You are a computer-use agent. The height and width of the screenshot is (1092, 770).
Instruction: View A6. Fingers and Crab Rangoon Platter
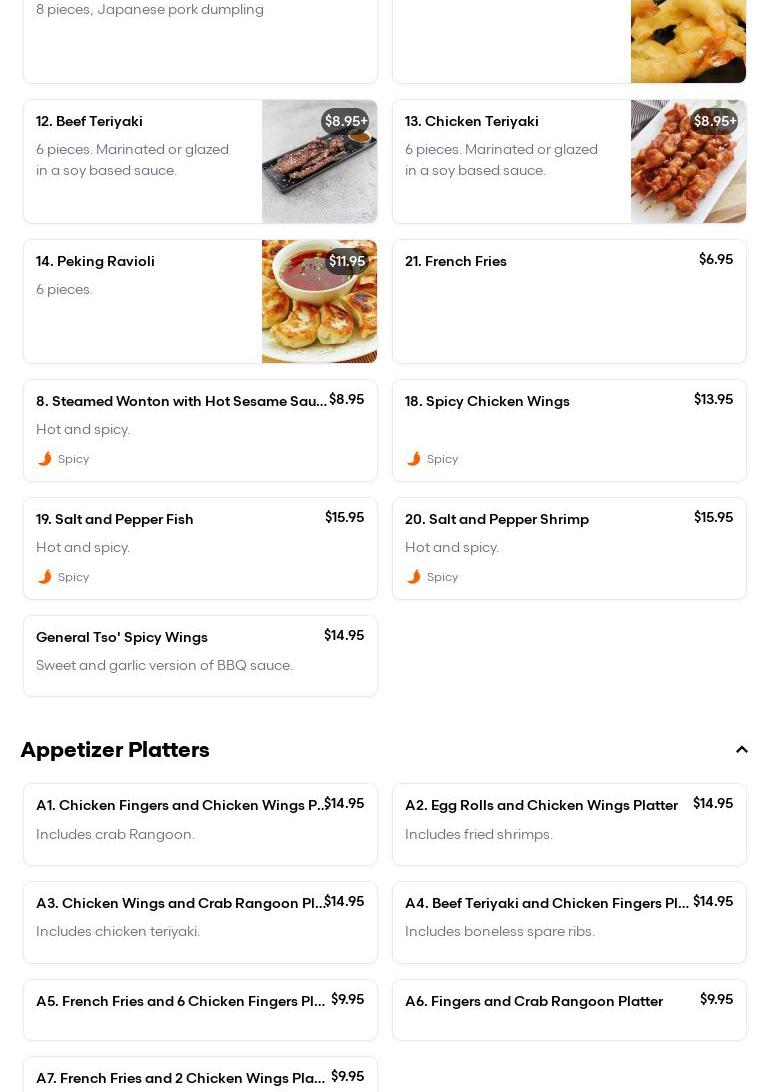click(569, 1010)
